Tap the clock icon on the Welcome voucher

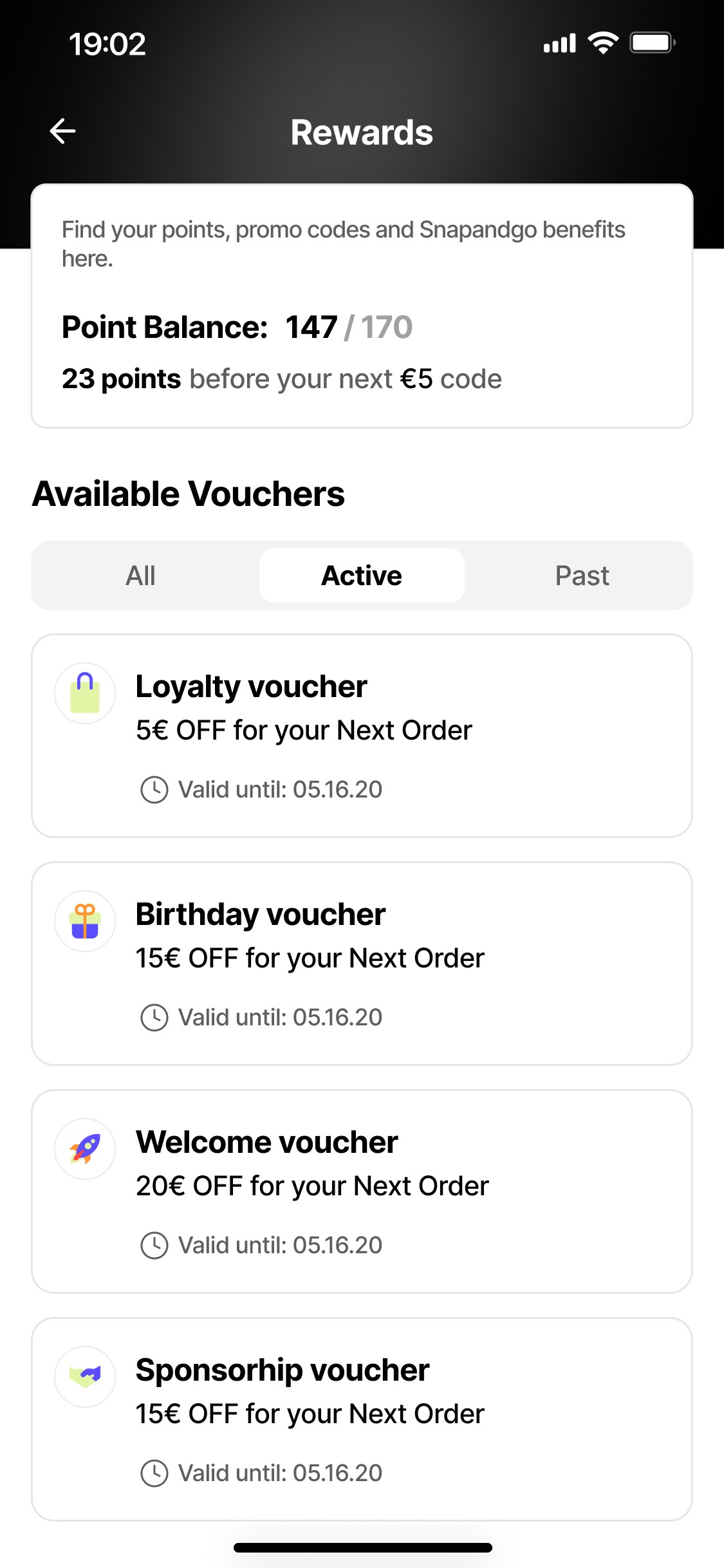pyautogui.click(x=154, y=1244)
